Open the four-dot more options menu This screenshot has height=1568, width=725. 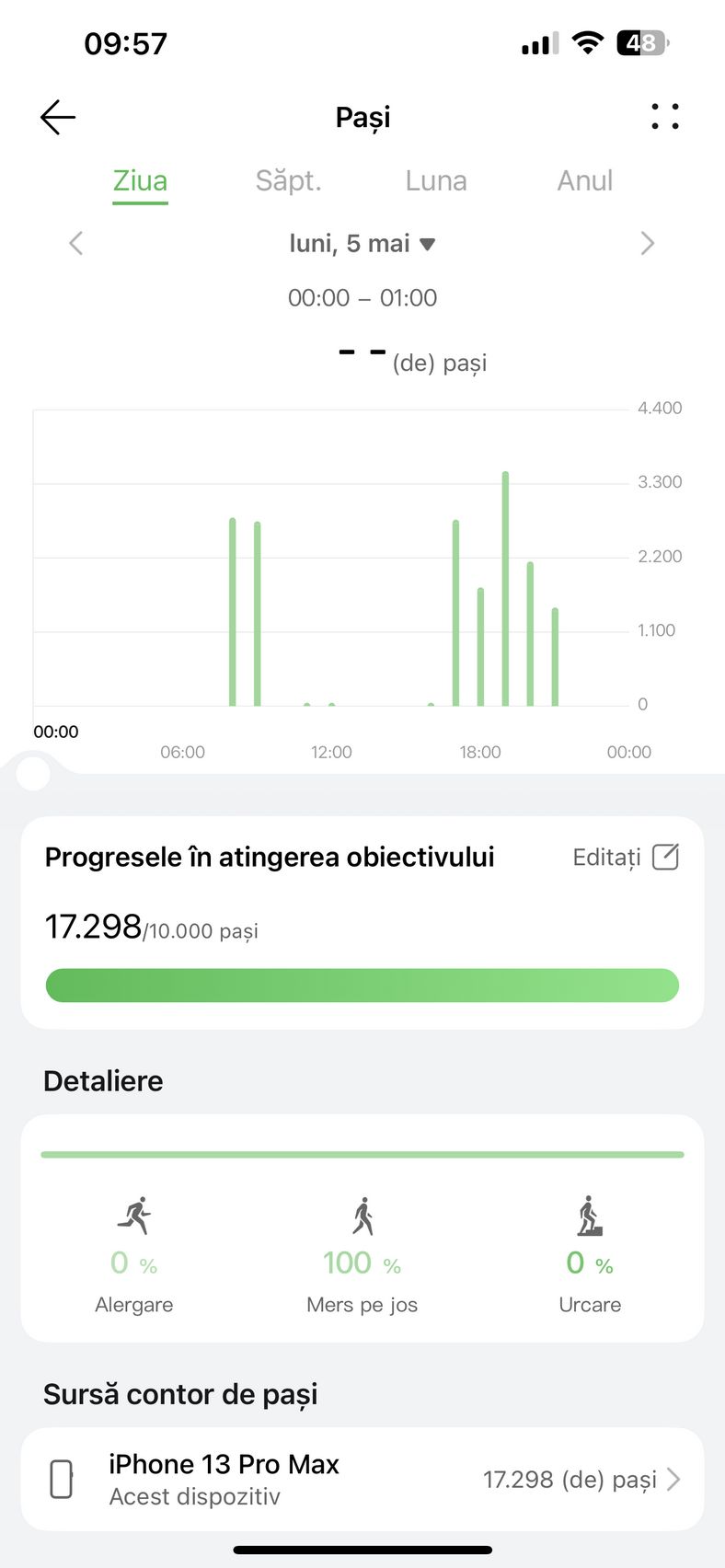664,117
